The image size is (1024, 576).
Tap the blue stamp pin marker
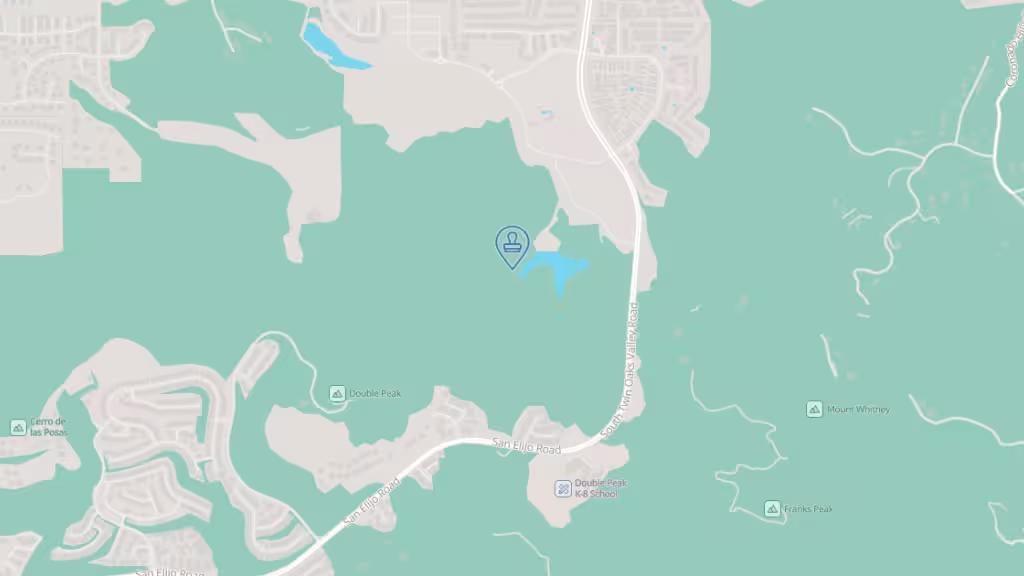(512, 243)
